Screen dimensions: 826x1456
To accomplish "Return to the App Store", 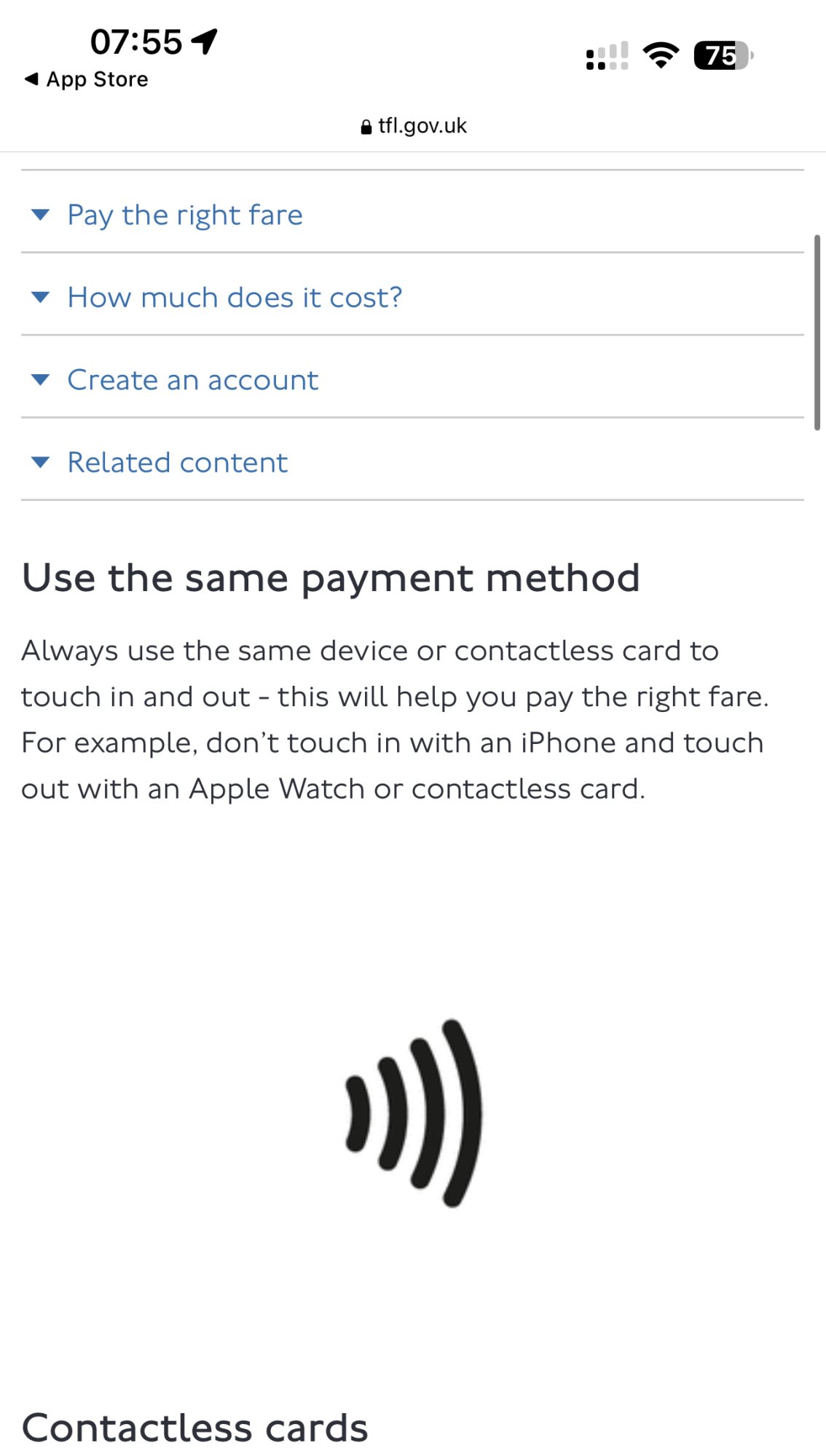I will coord(87,79).
